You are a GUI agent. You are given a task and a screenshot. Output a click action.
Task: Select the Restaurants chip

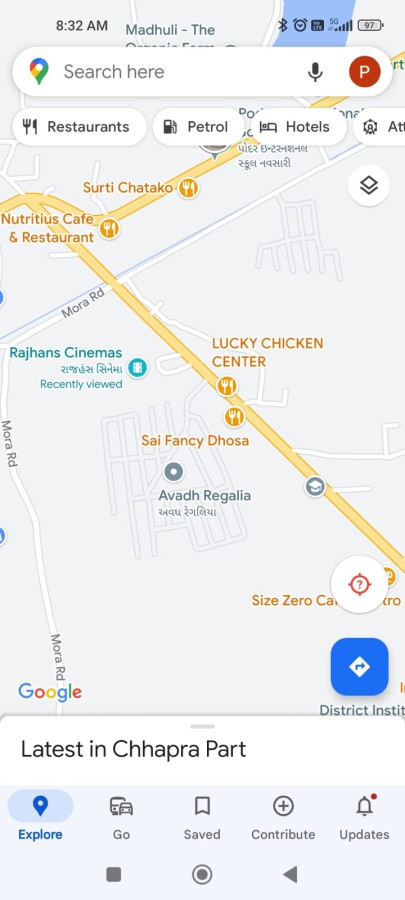coord(79,127)
